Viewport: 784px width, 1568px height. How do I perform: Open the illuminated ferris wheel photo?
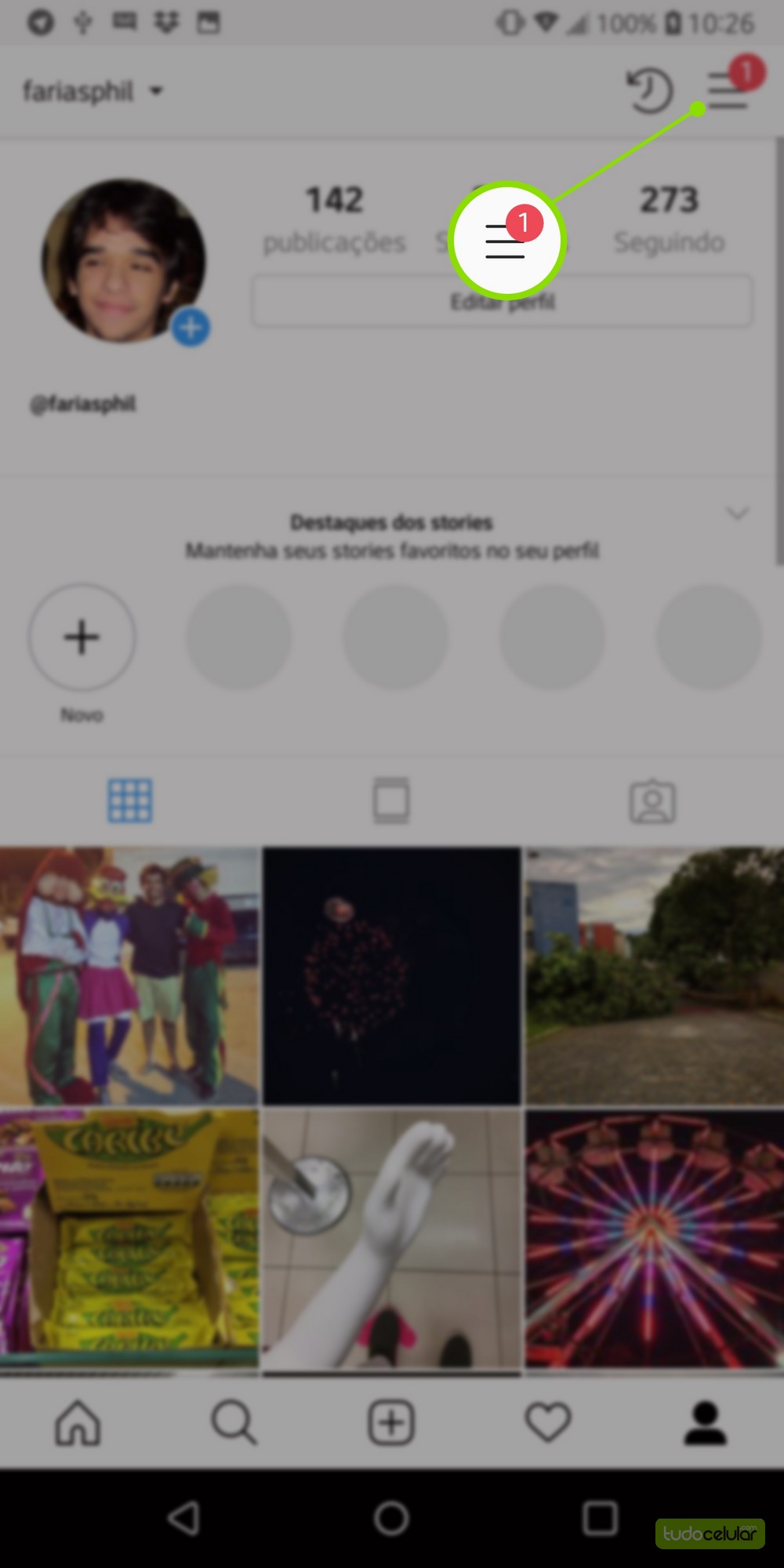pos(654,1239)
